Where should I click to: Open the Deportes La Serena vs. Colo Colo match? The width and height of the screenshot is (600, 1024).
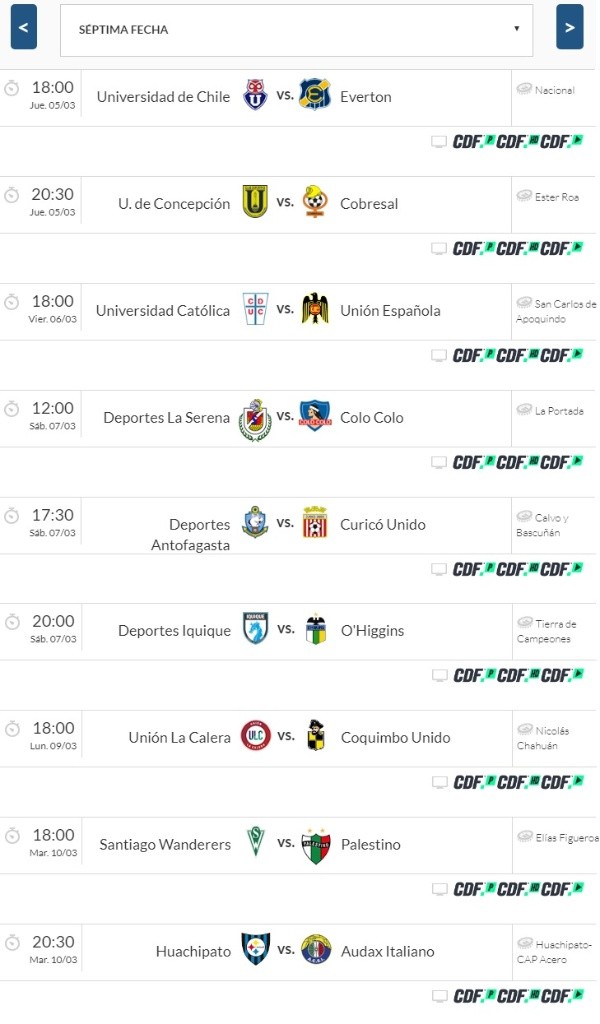285,417
